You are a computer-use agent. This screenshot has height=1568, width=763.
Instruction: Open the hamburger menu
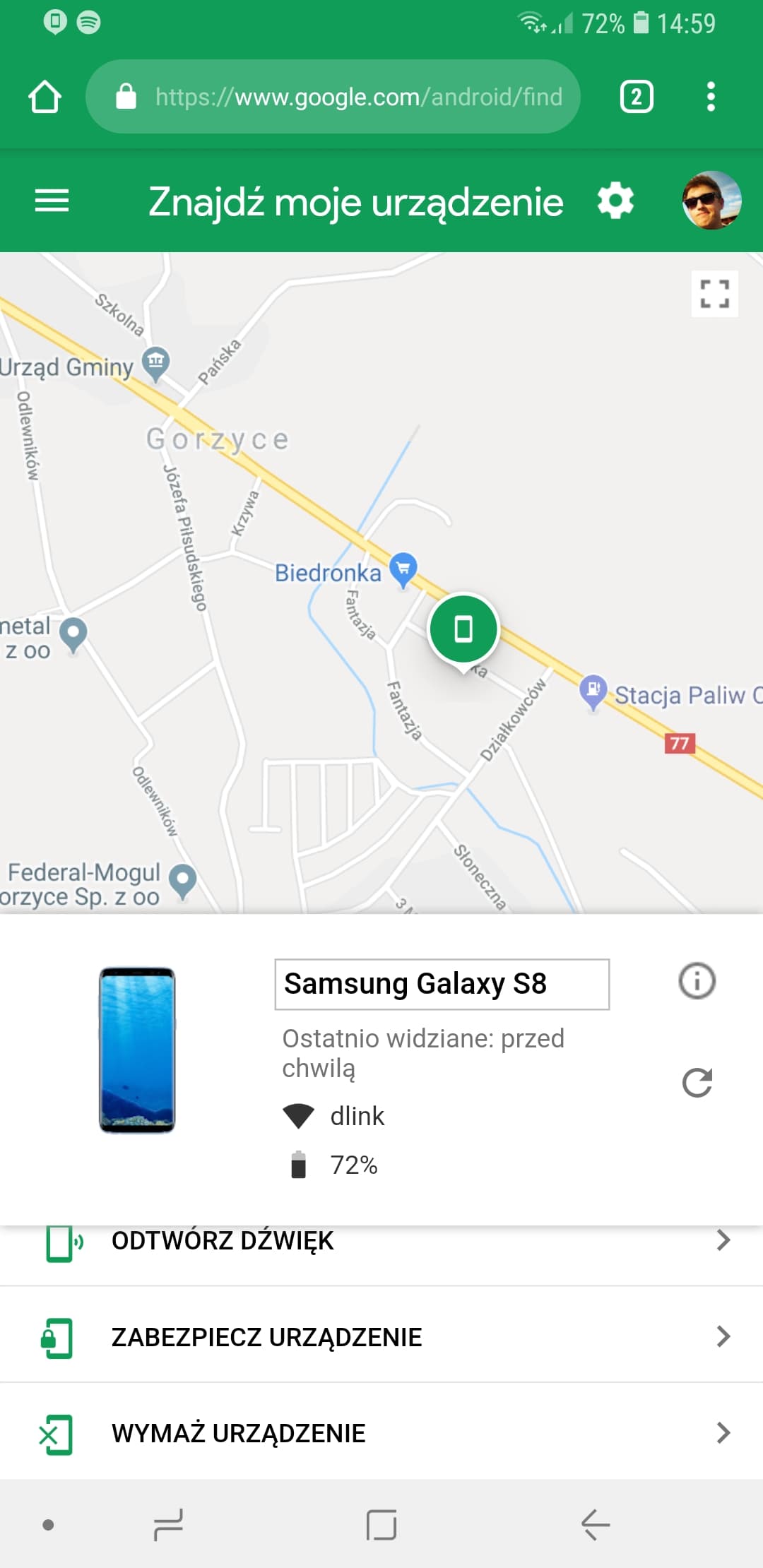click(x=52, y=201)
